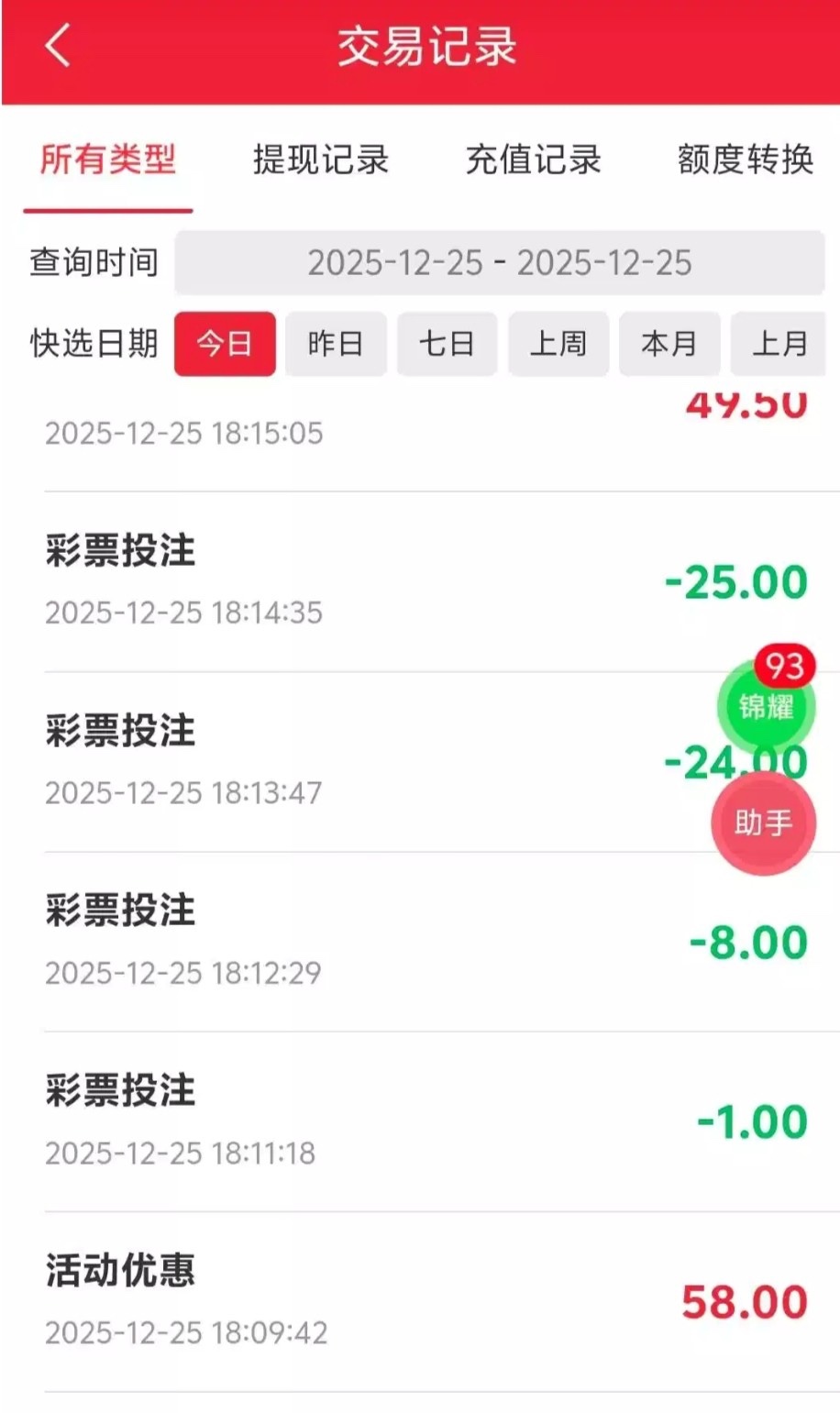Open the 查询时间 date range picker
This screenshot has height=1413, width=840.
499,263
